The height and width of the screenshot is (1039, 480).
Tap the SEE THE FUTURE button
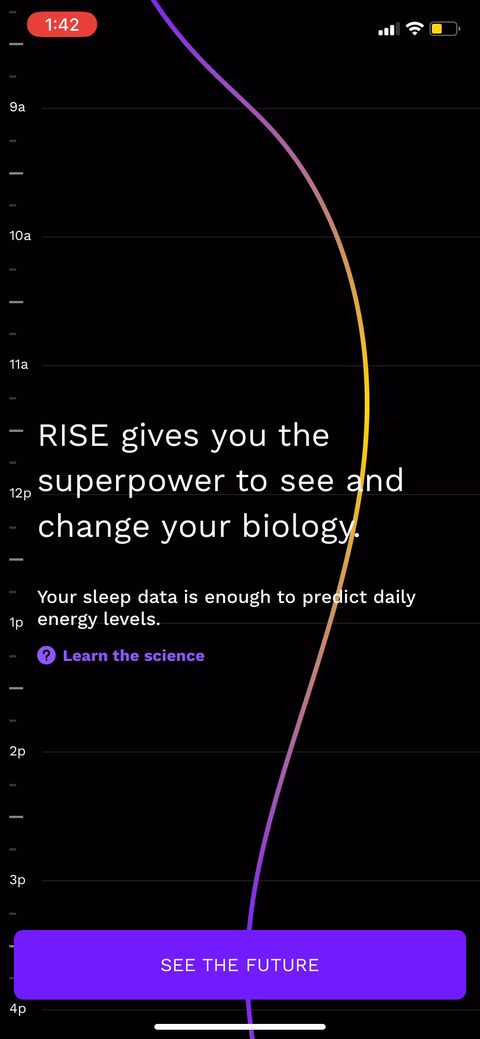pos(240,964)
